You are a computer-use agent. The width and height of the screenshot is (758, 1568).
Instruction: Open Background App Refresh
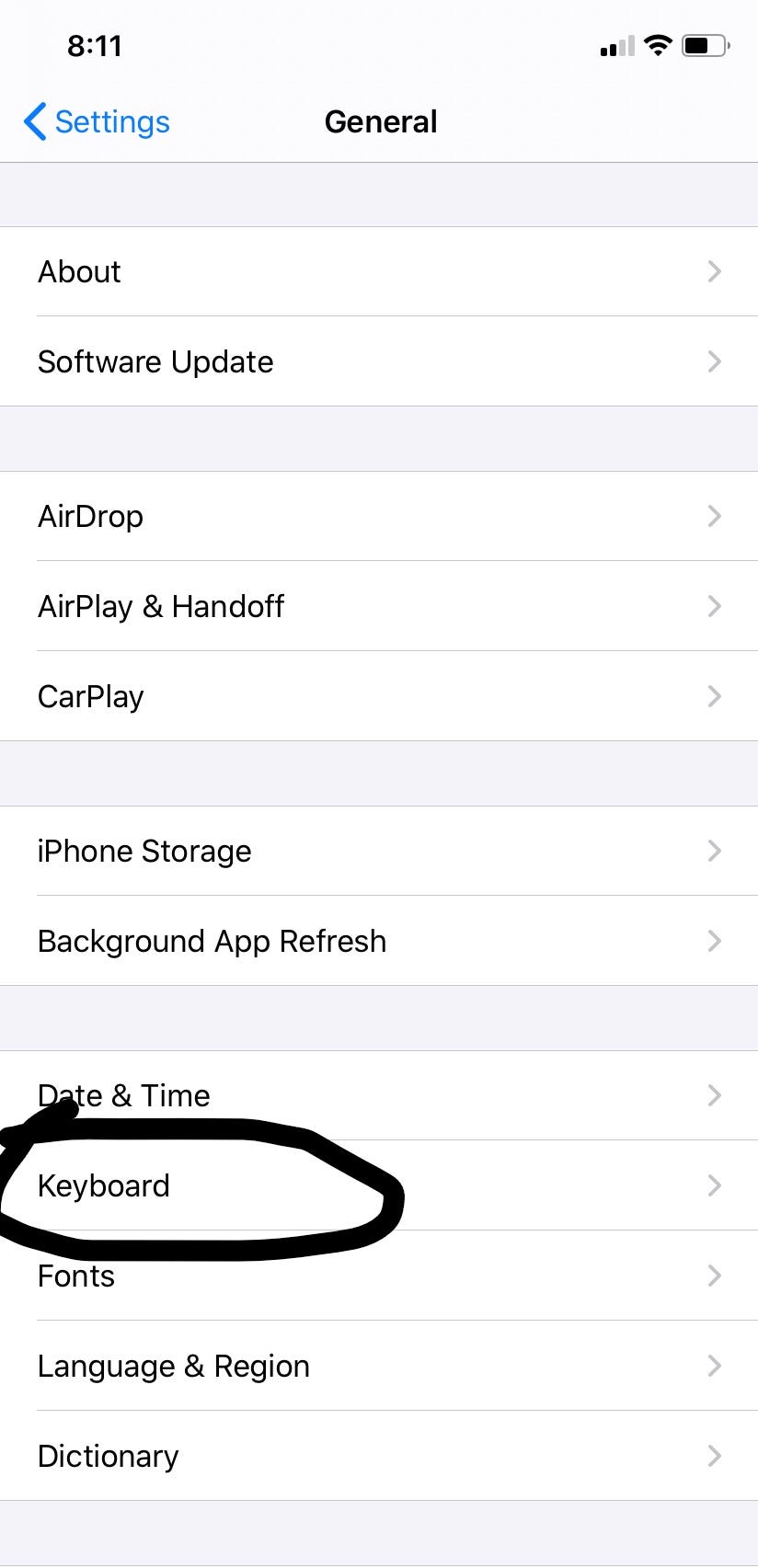[379, 941]
